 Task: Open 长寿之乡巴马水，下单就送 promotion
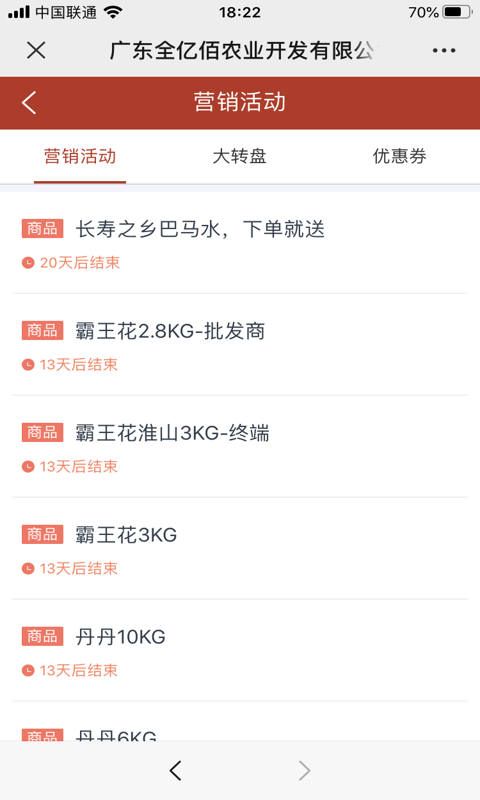click(240, 244)
